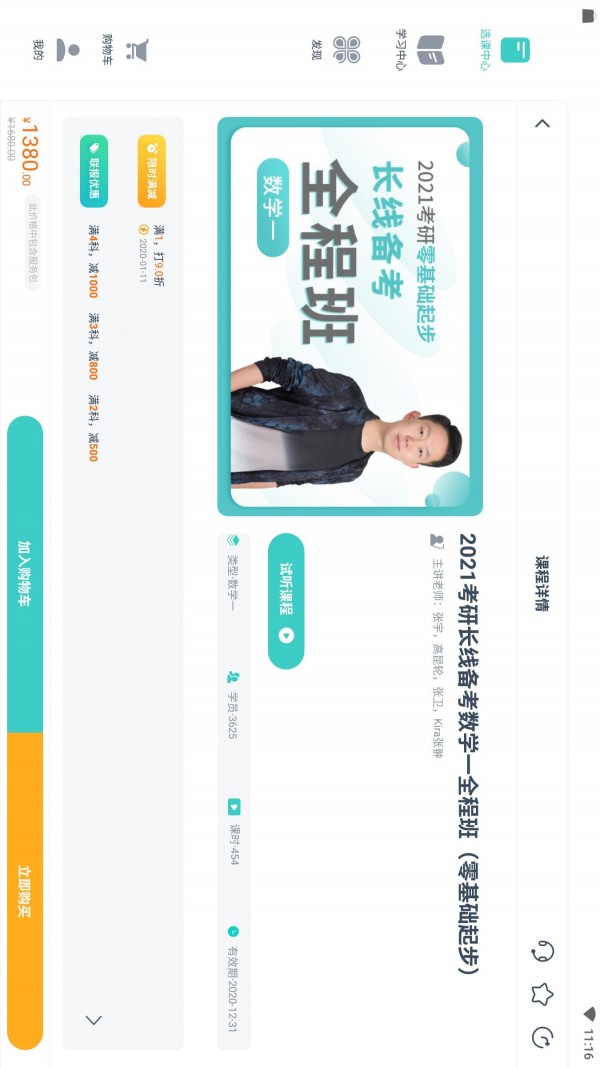The width and height of the screenshot is (600, 1067).
Task: Share the course using the share icon
Action: (x=542, y=1037)
